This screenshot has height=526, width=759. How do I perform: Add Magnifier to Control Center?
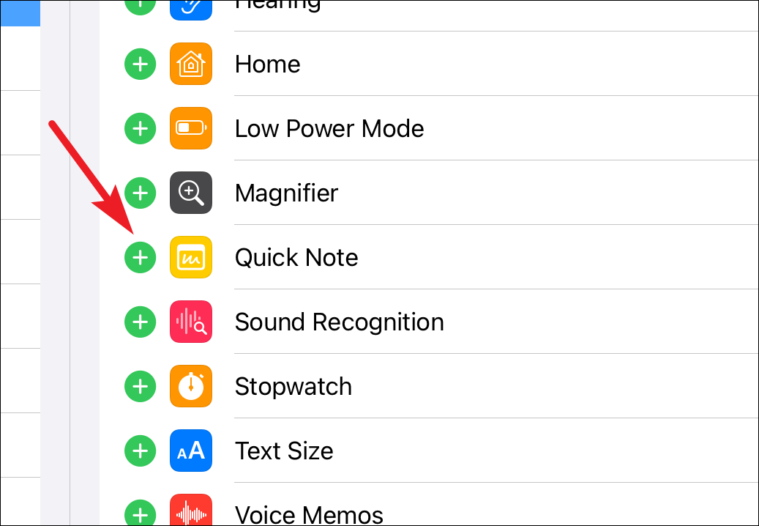click(x=140, y=193)
